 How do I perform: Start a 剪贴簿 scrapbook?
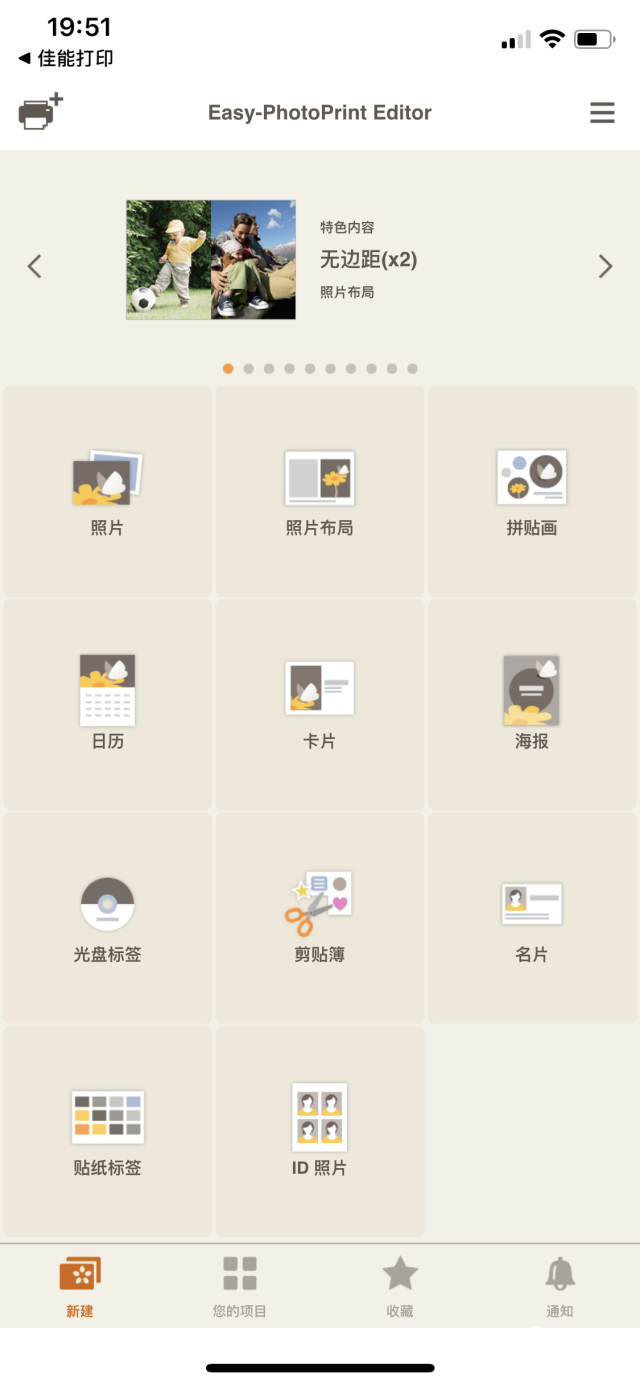tap(320, 917)
